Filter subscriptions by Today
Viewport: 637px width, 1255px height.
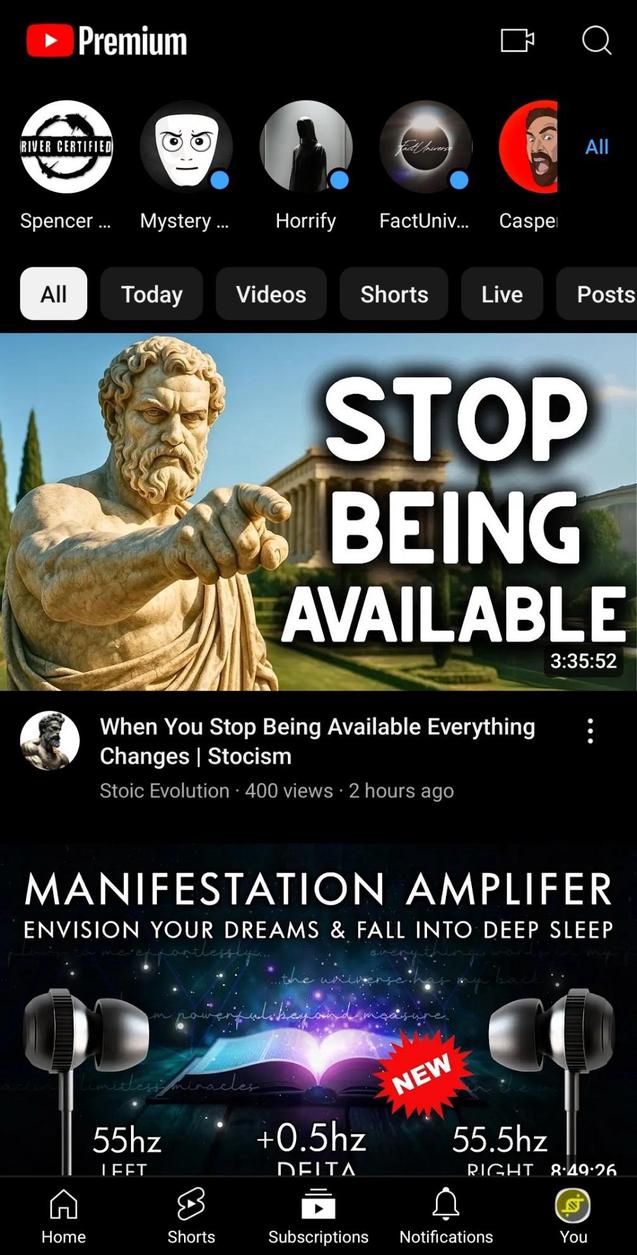pyautogui.click(x=151, y=294)
